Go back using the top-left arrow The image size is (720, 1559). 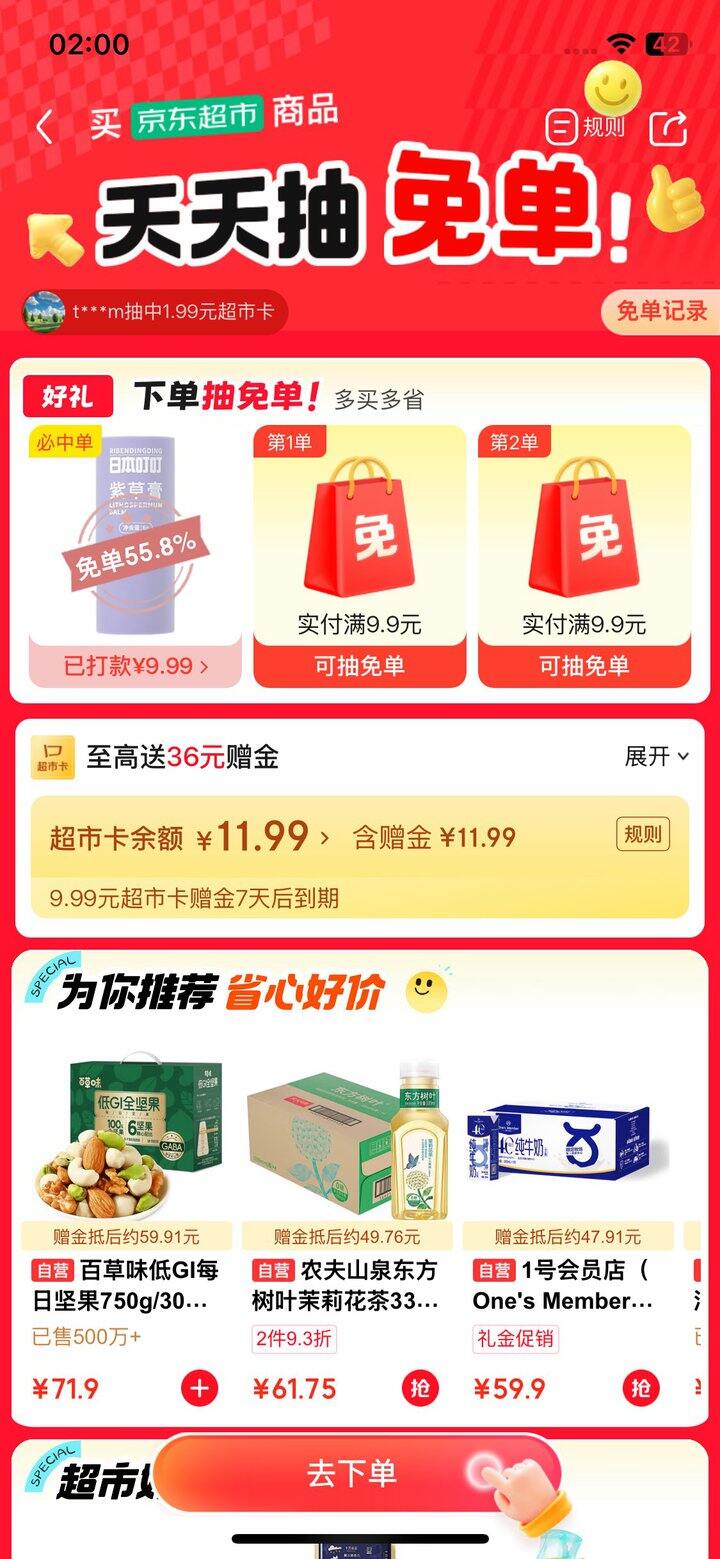click(x=44, y=128)
